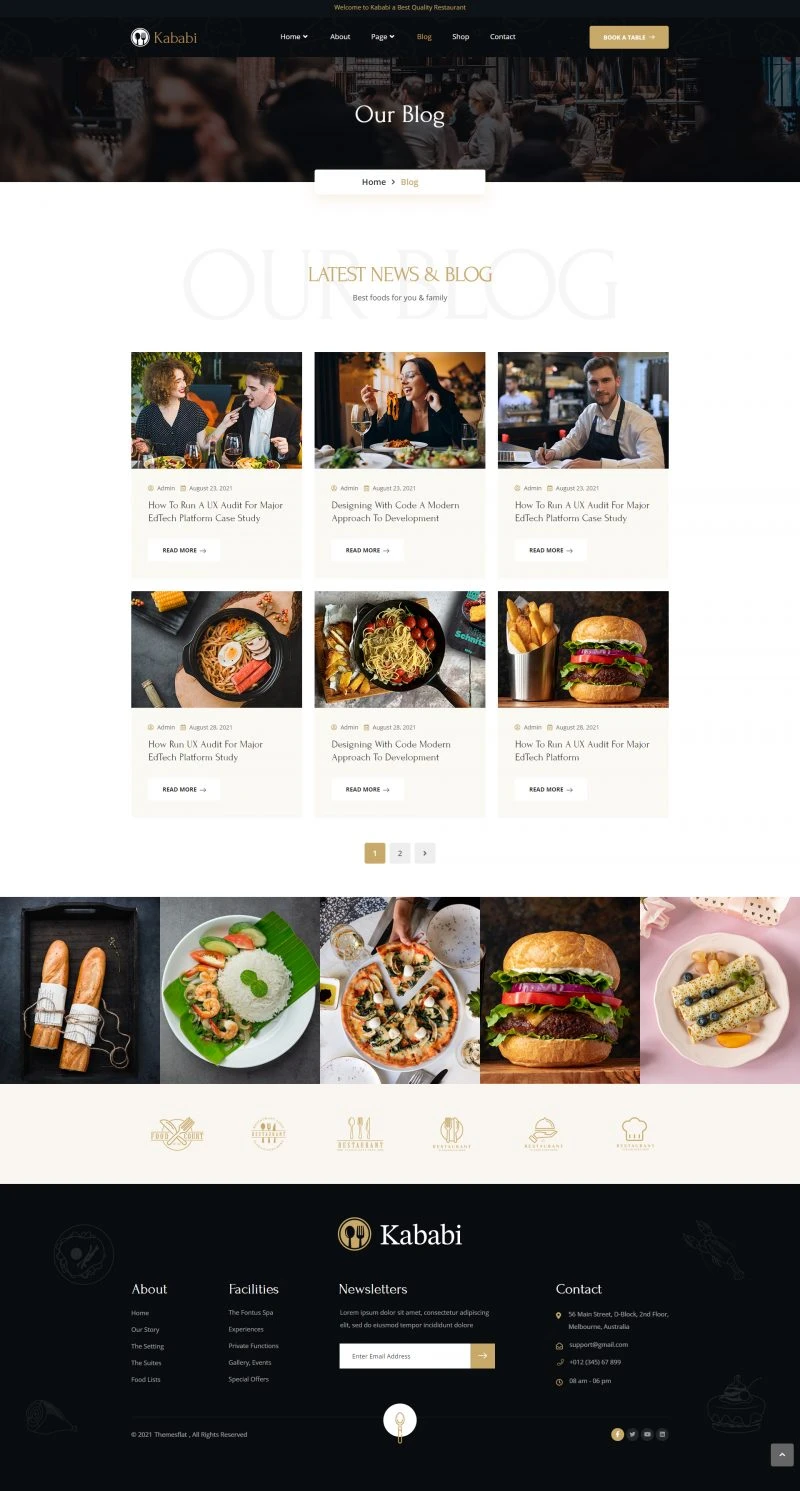Image resolution: width=800 pixels, height=1491 pixels.
Task: Read more on Designing With Code A Modern Approach
Action: [x=367, y=550]
